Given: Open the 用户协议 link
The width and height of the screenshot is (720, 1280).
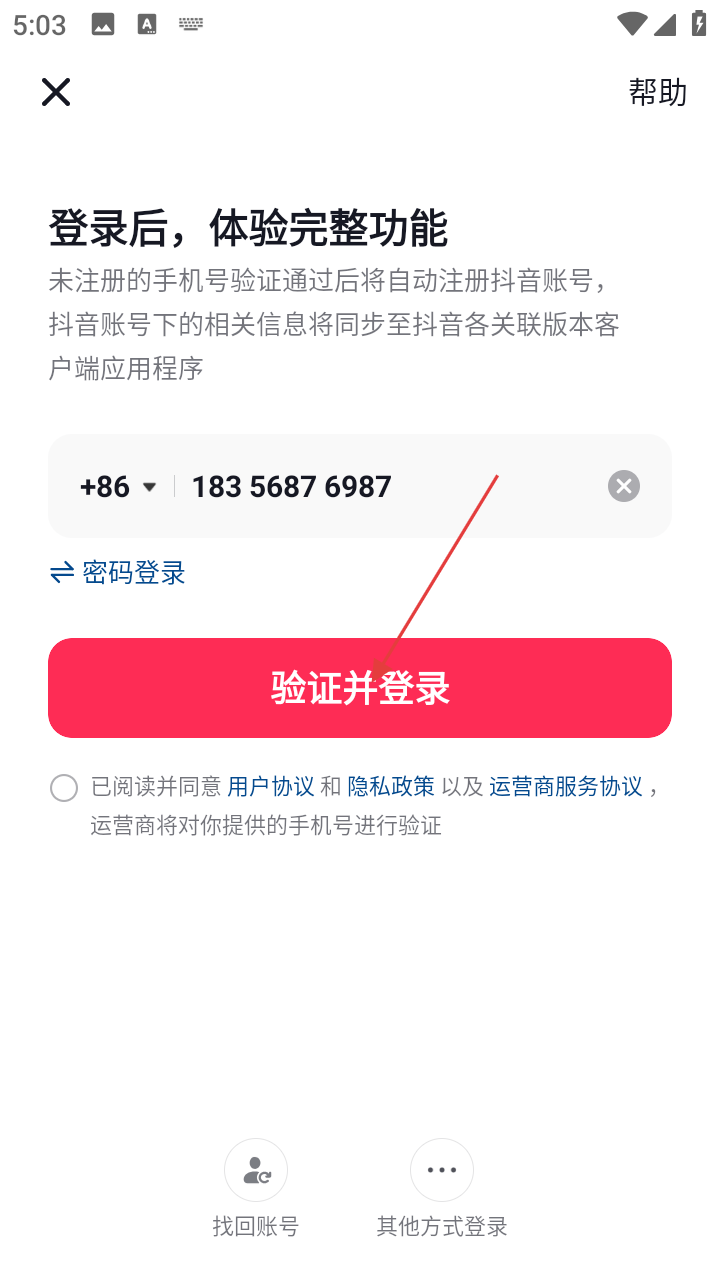Looking at the screenshot, I should pos(271,787).
